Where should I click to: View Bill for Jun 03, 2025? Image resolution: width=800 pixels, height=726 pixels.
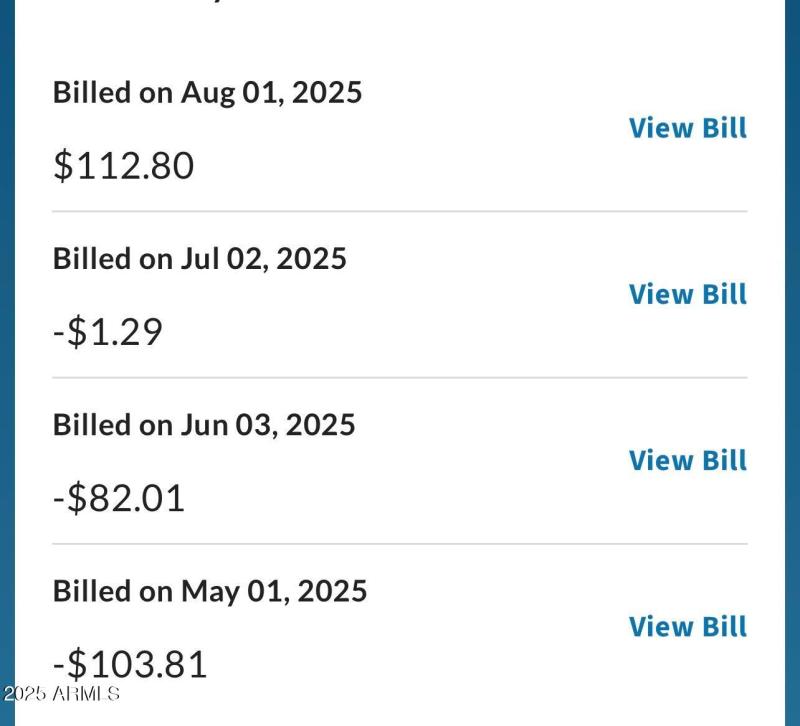687,460
